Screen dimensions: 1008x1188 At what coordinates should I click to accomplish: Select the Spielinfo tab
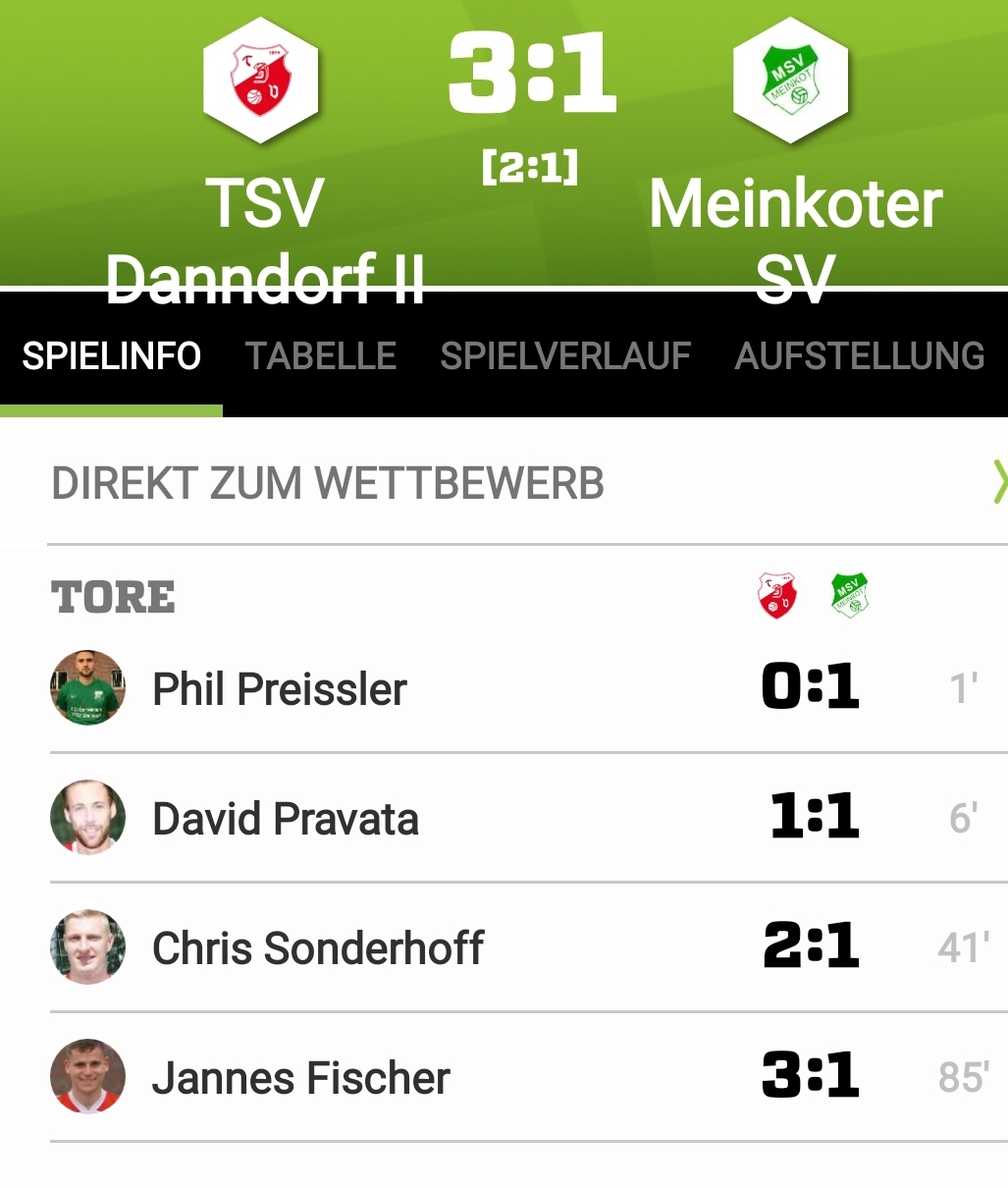pyautogui.click(x=111, y=355)
